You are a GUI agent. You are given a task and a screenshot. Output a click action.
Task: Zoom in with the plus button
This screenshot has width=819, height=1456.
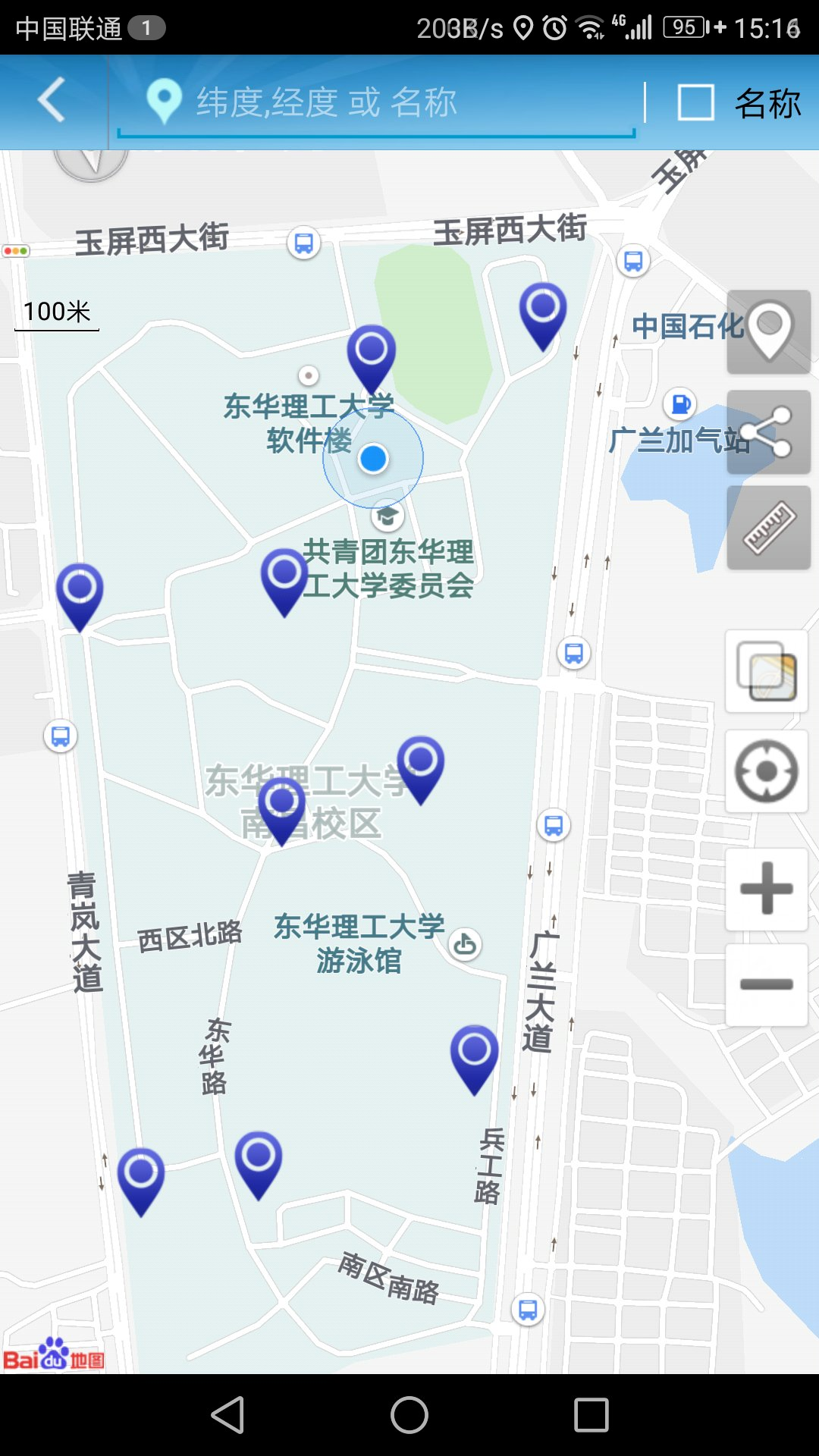[x=767, y=889]
